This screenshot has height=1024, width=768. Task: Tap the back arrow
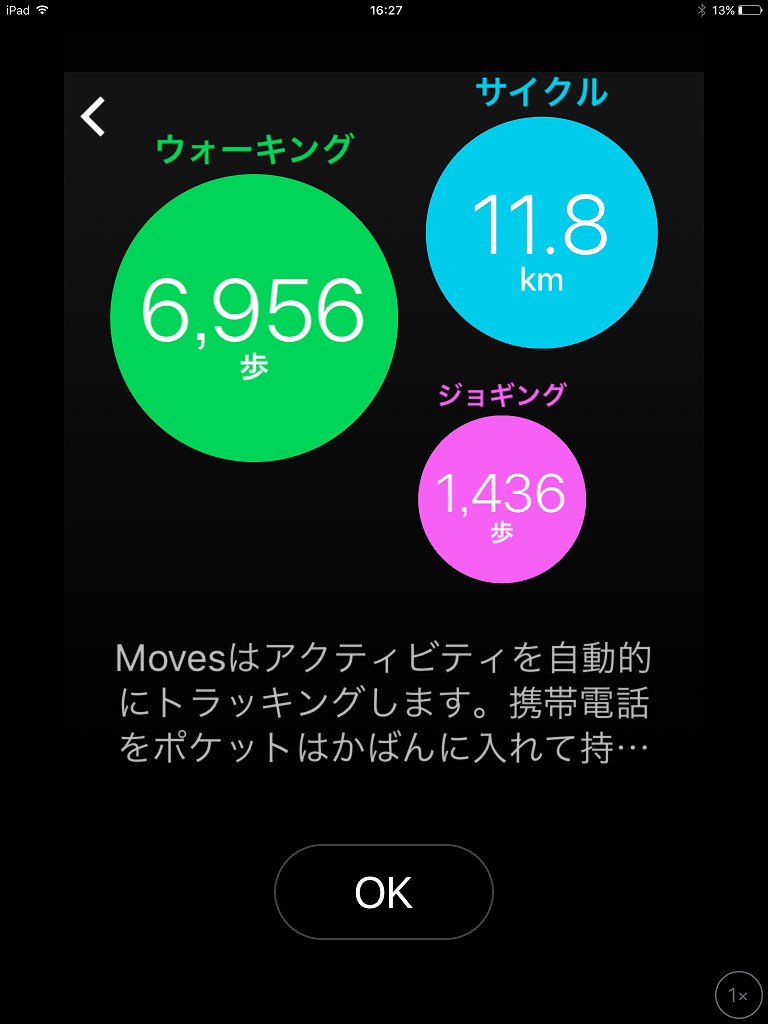click(93, 117)
